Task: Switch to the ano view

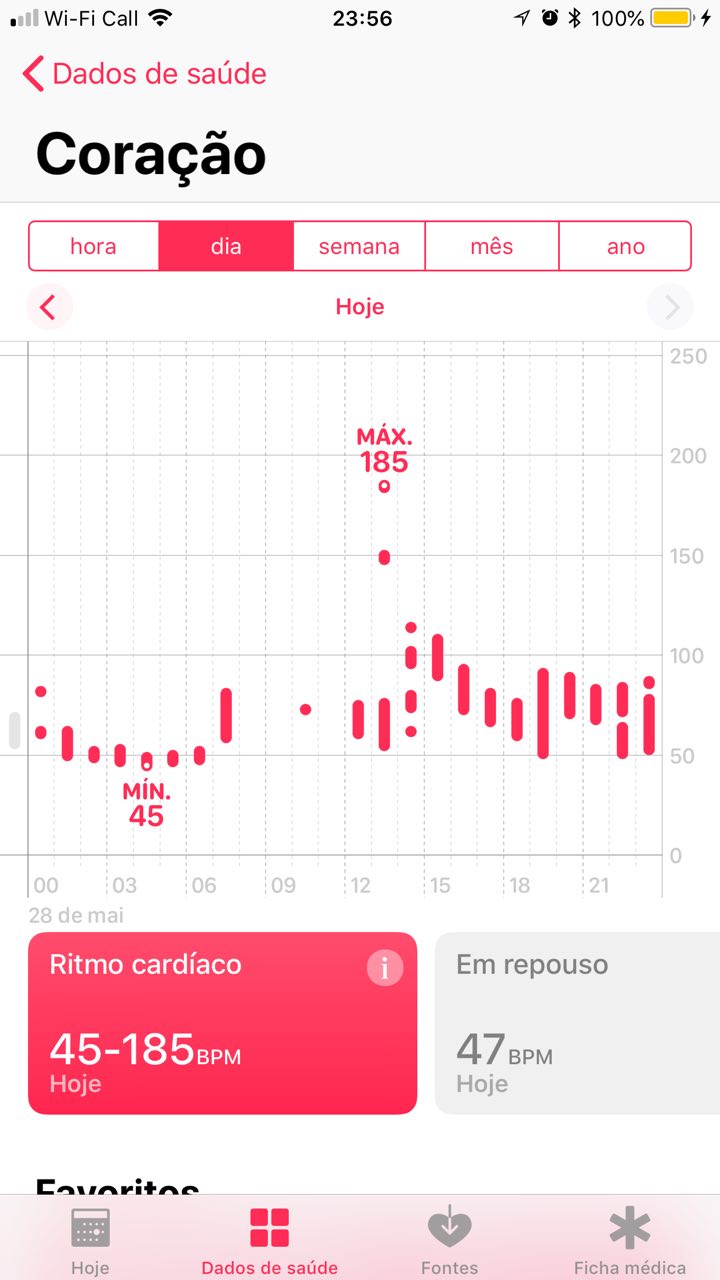Action: click(625, 246)
